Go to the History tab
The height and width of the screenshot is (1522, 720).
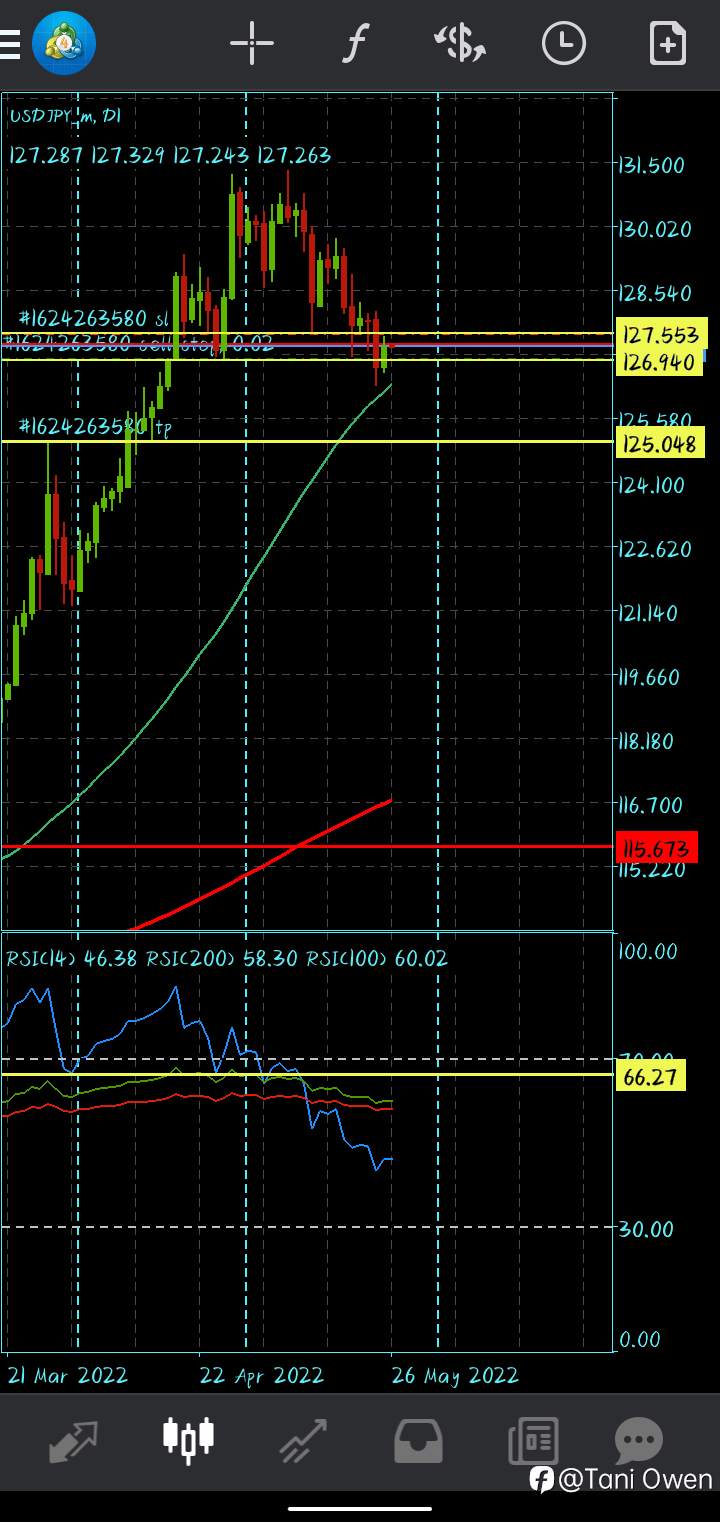click(x=418, y=1440)
